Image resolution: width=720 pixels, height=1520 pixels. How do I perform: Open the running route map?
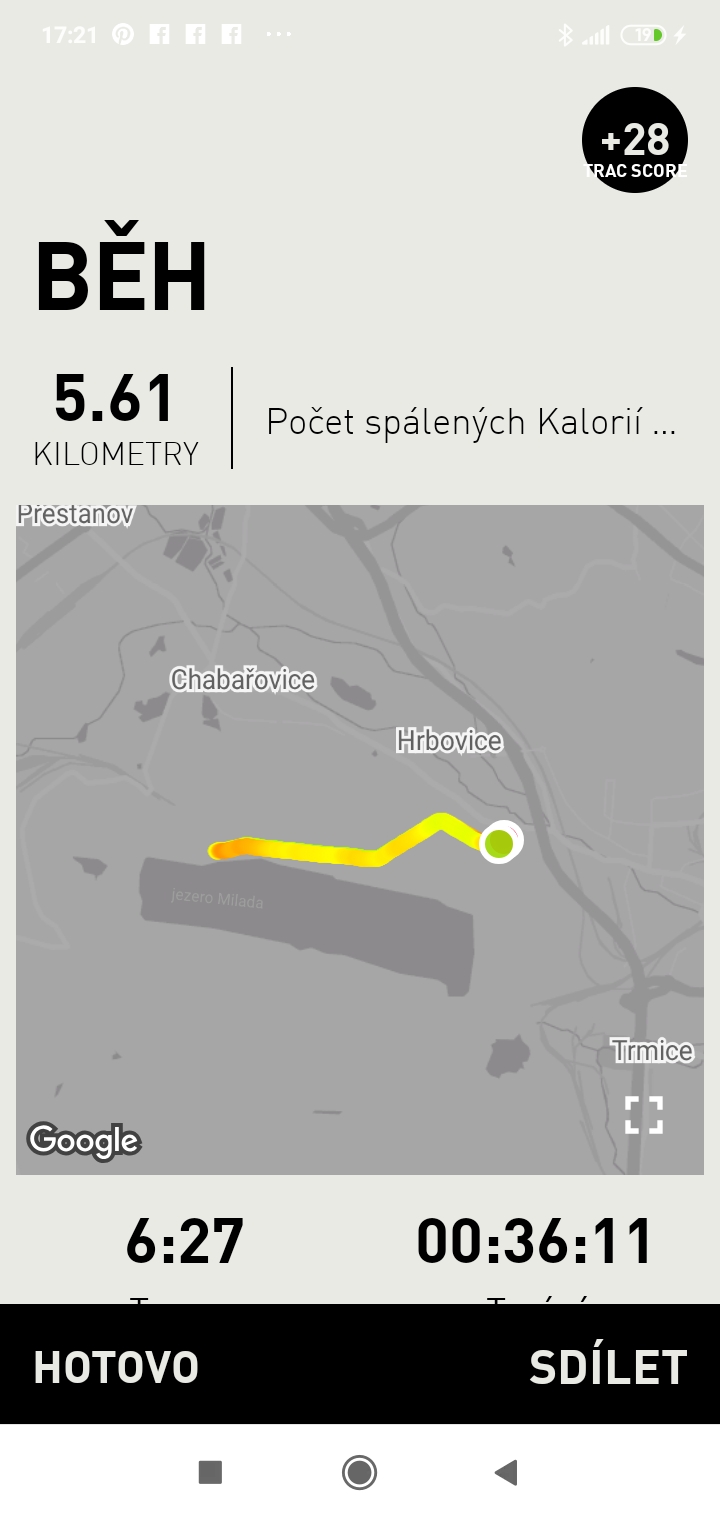(360, 840)
